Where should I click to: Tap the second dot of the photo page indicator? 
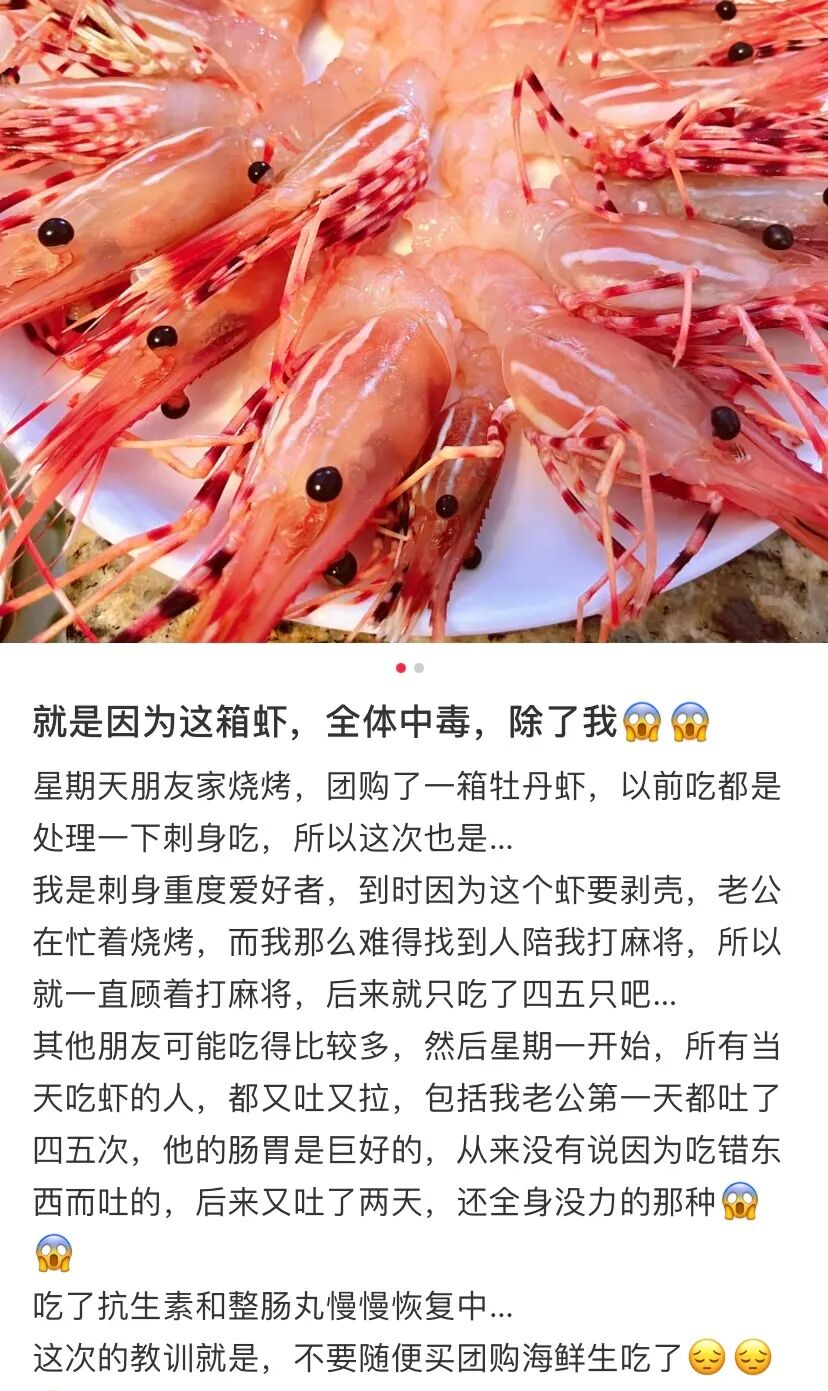click(x=419, y=668)
